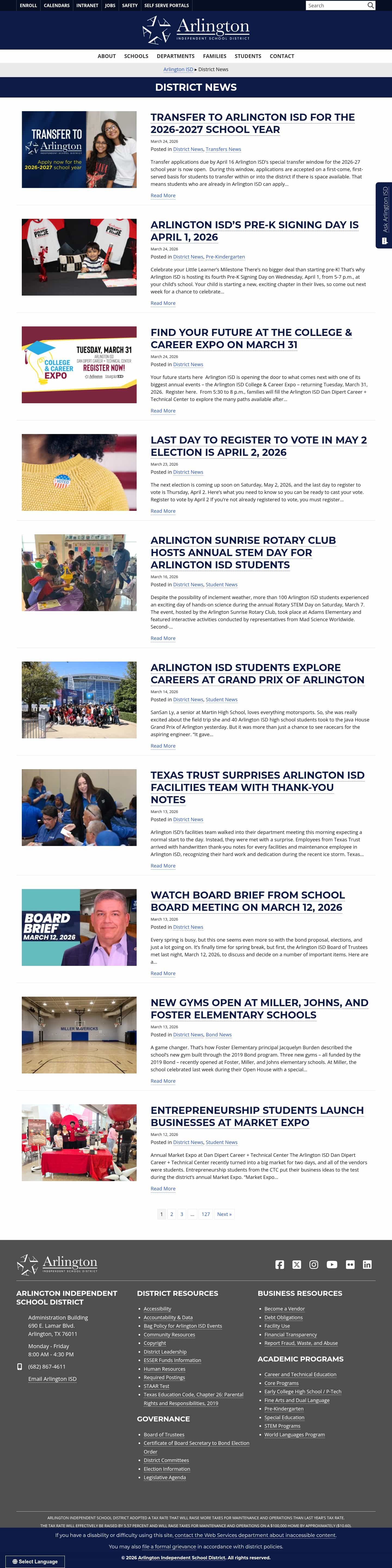Go to the DEPARTMENTS menu
Viewport: 392px width, 1568px height.
click(x=176, y=56)
